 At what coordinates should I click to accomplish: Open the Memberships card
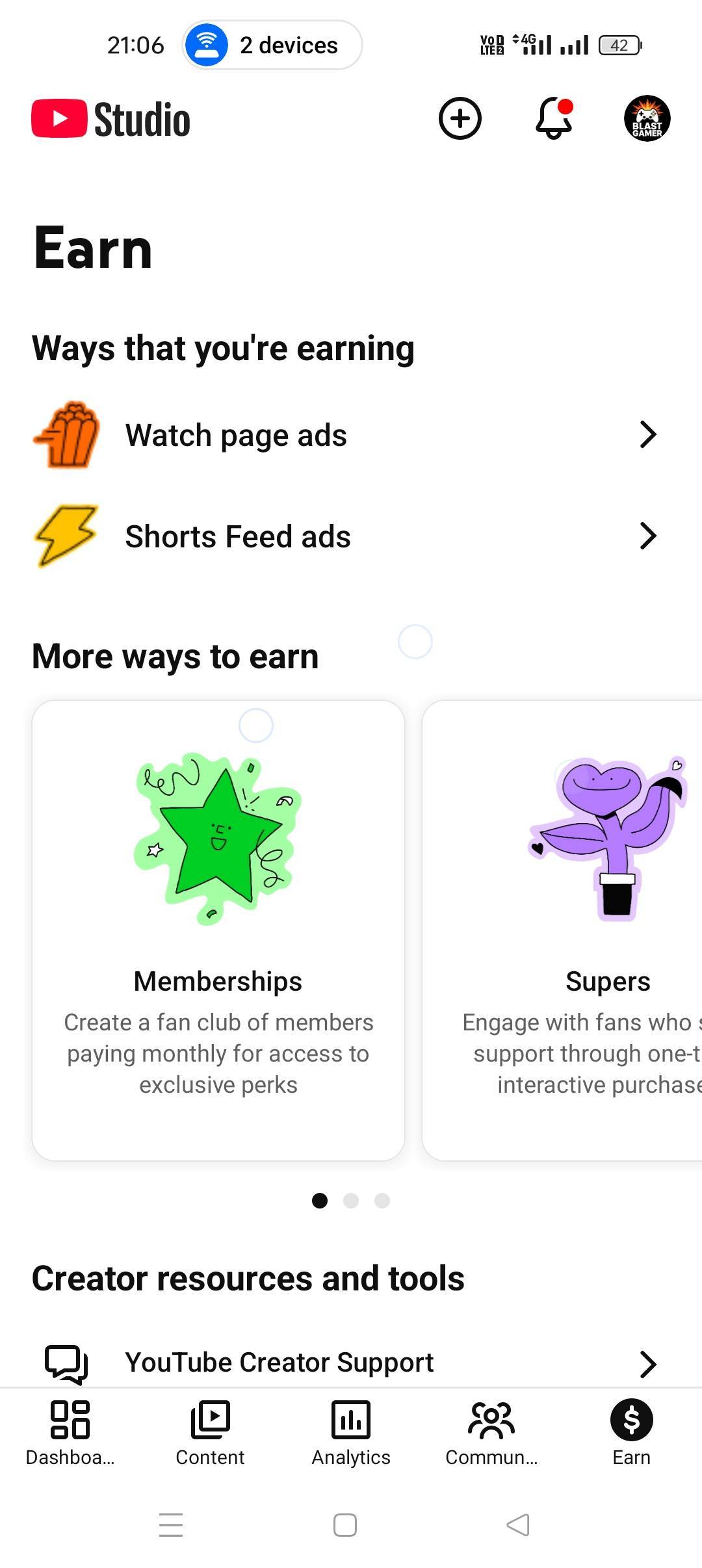tap(218, 930)
